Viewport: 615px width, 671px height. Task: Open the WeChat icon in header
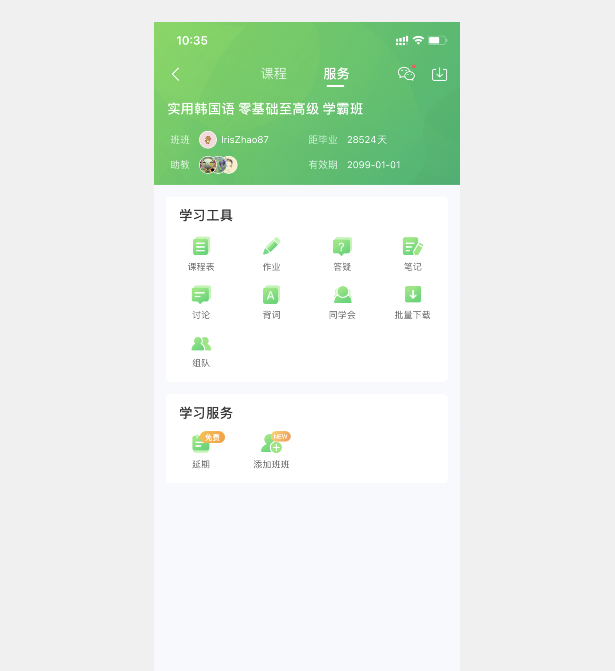coord(406,74)
